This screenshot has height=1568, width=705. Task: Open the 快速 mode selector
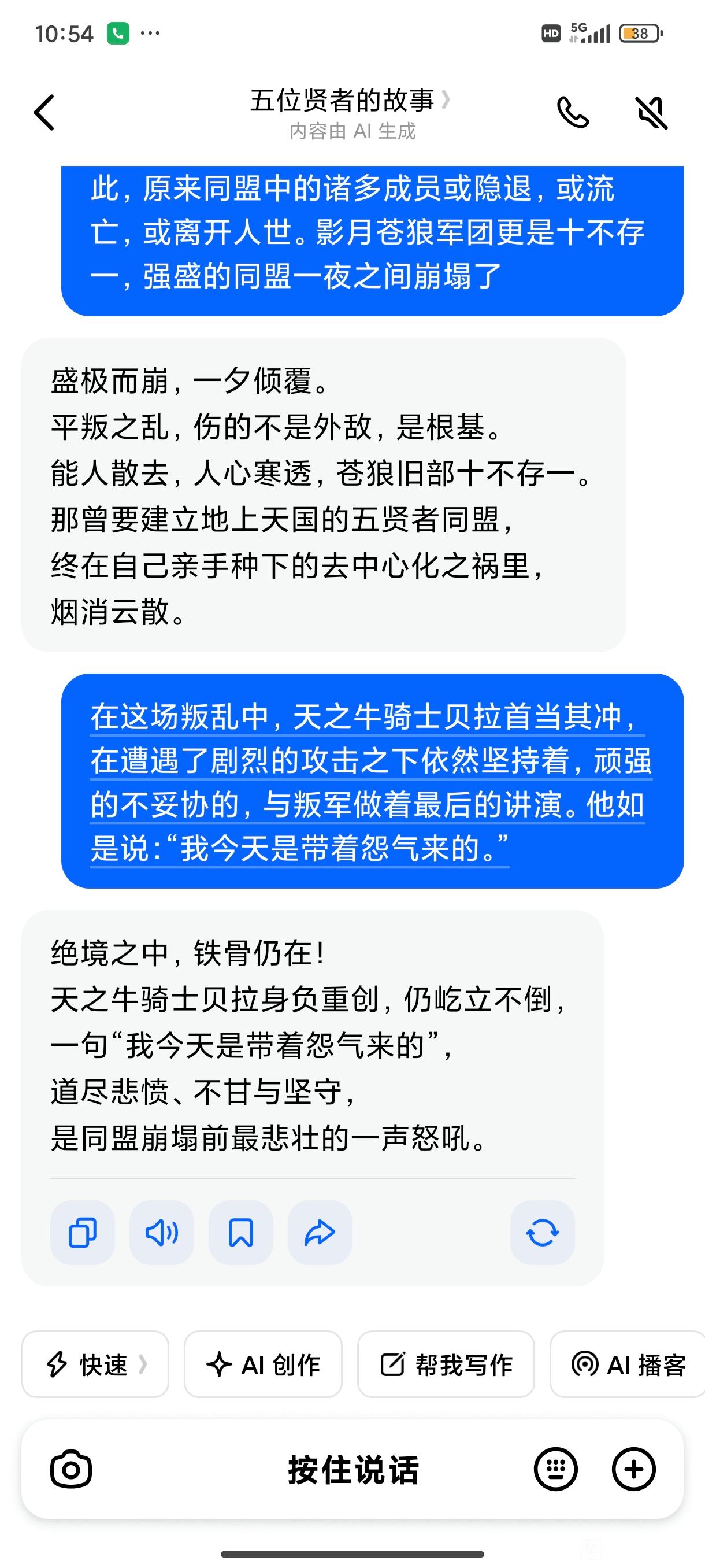click(95, 1364)
